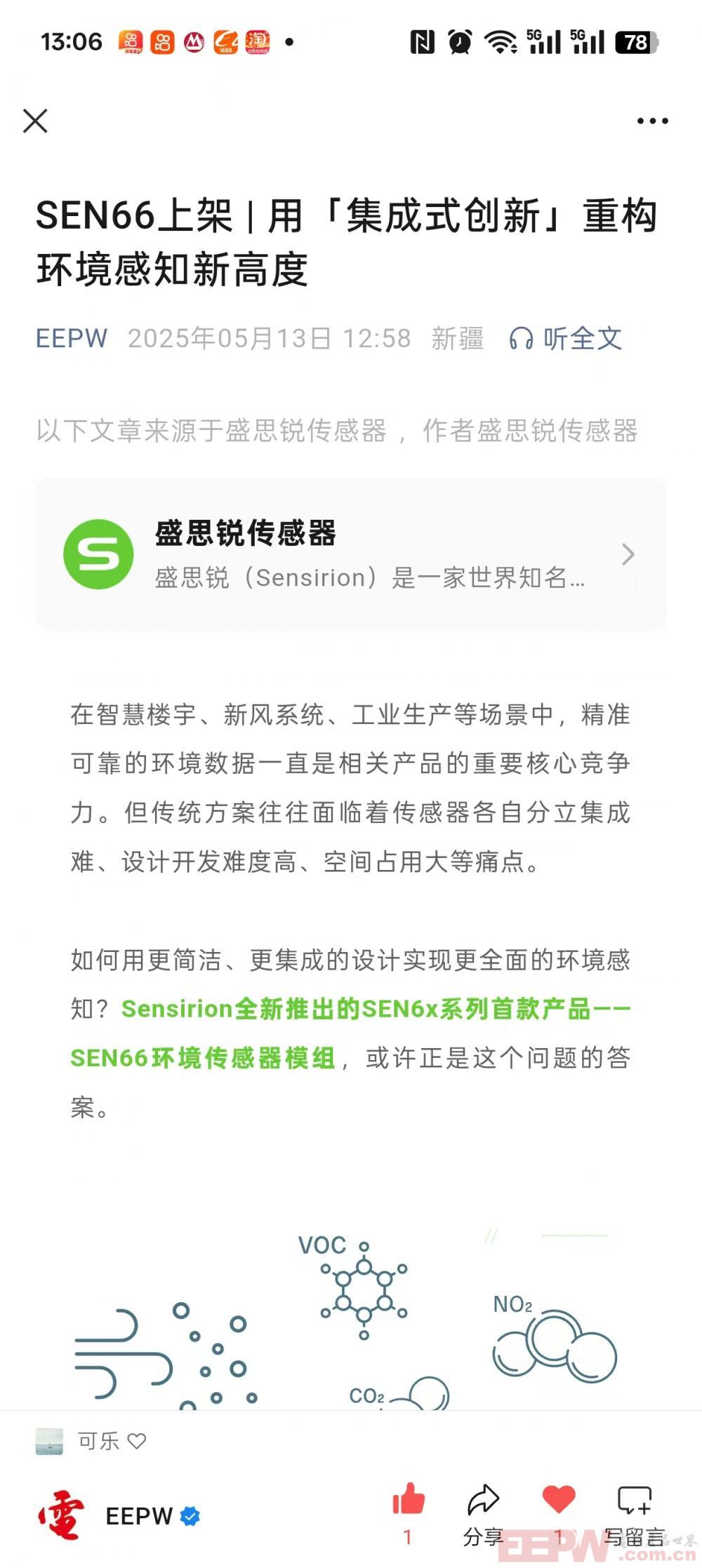Listen to the full article (听全文)
Image resolution: width=702 pixels, height=1568 pixels.
coord(566,339)
